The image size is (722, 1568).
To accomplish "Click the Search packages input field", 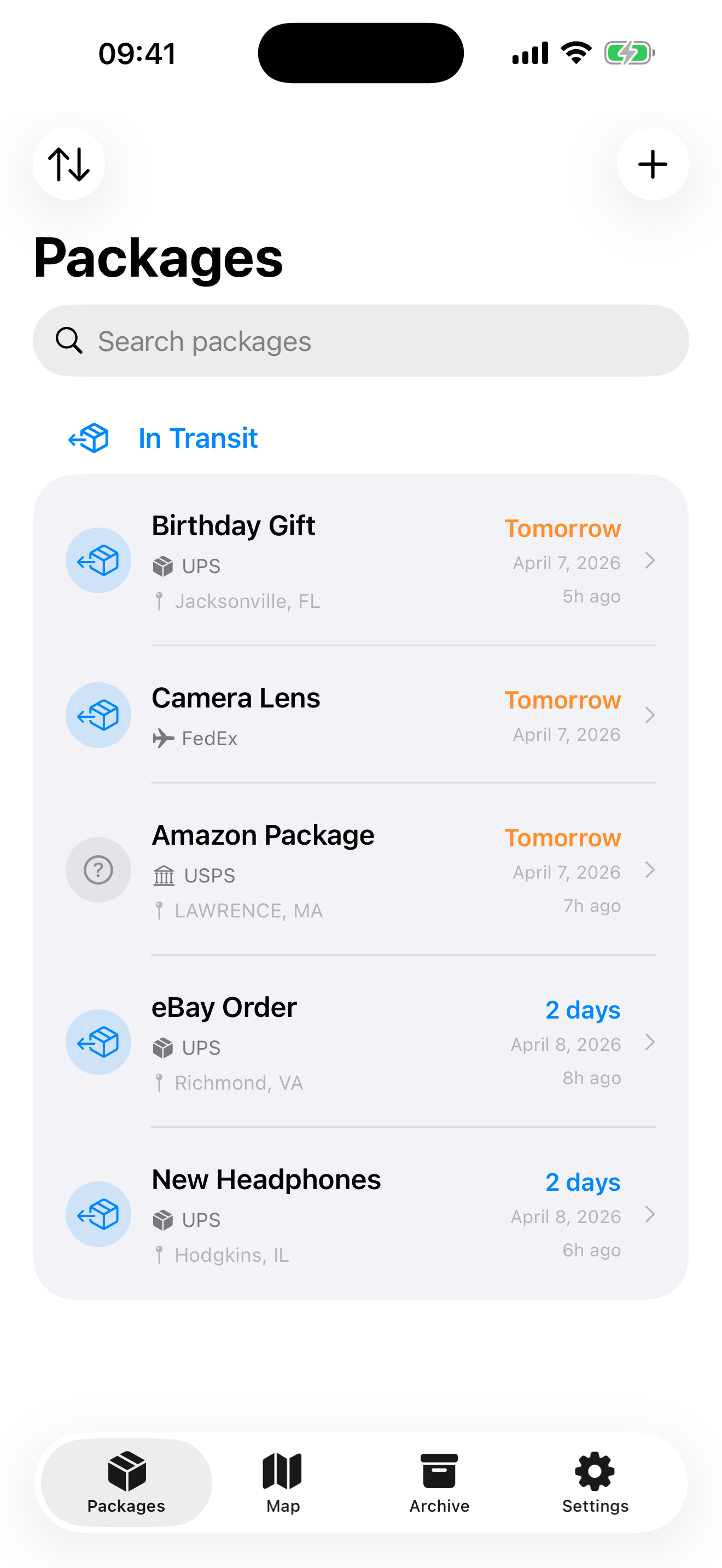I will [361, 341].
